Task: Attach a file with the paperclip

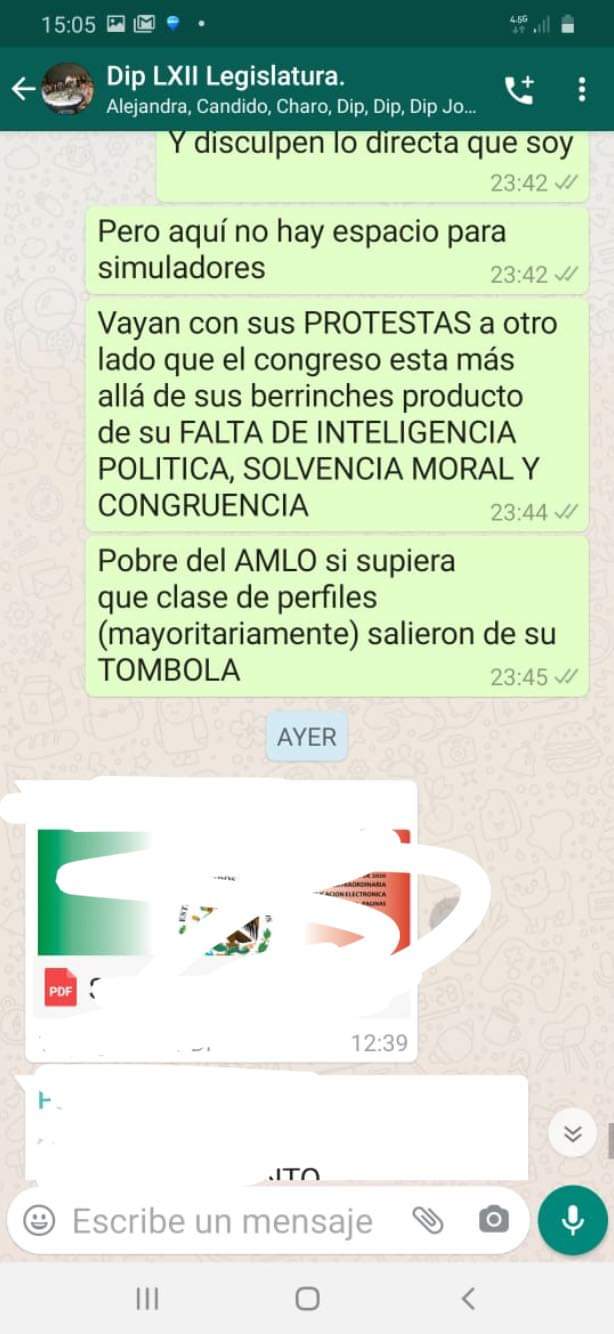Action: tap(428, 1220)
